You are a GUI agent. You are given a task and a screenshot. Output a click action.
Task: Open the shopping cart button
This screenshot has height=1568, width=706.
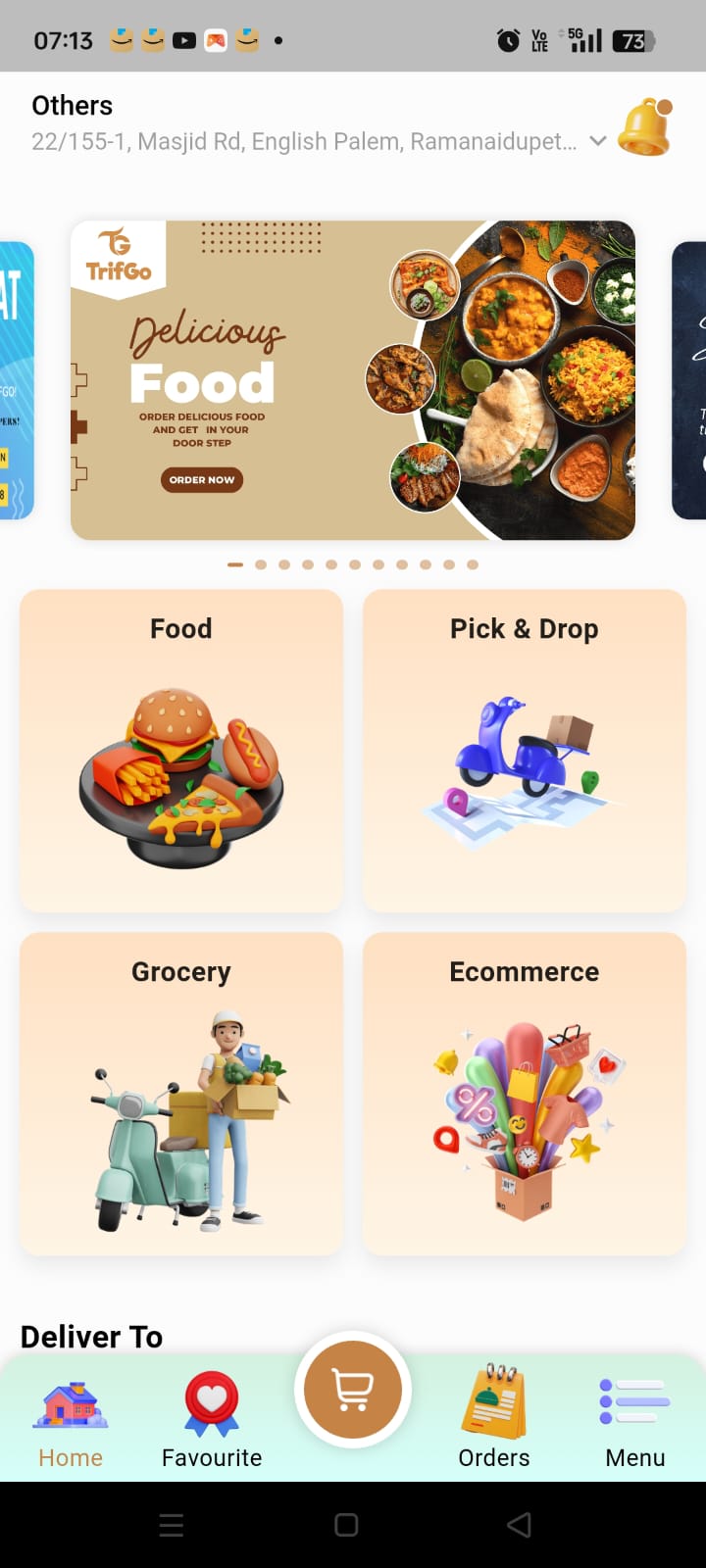[353, 1390]
